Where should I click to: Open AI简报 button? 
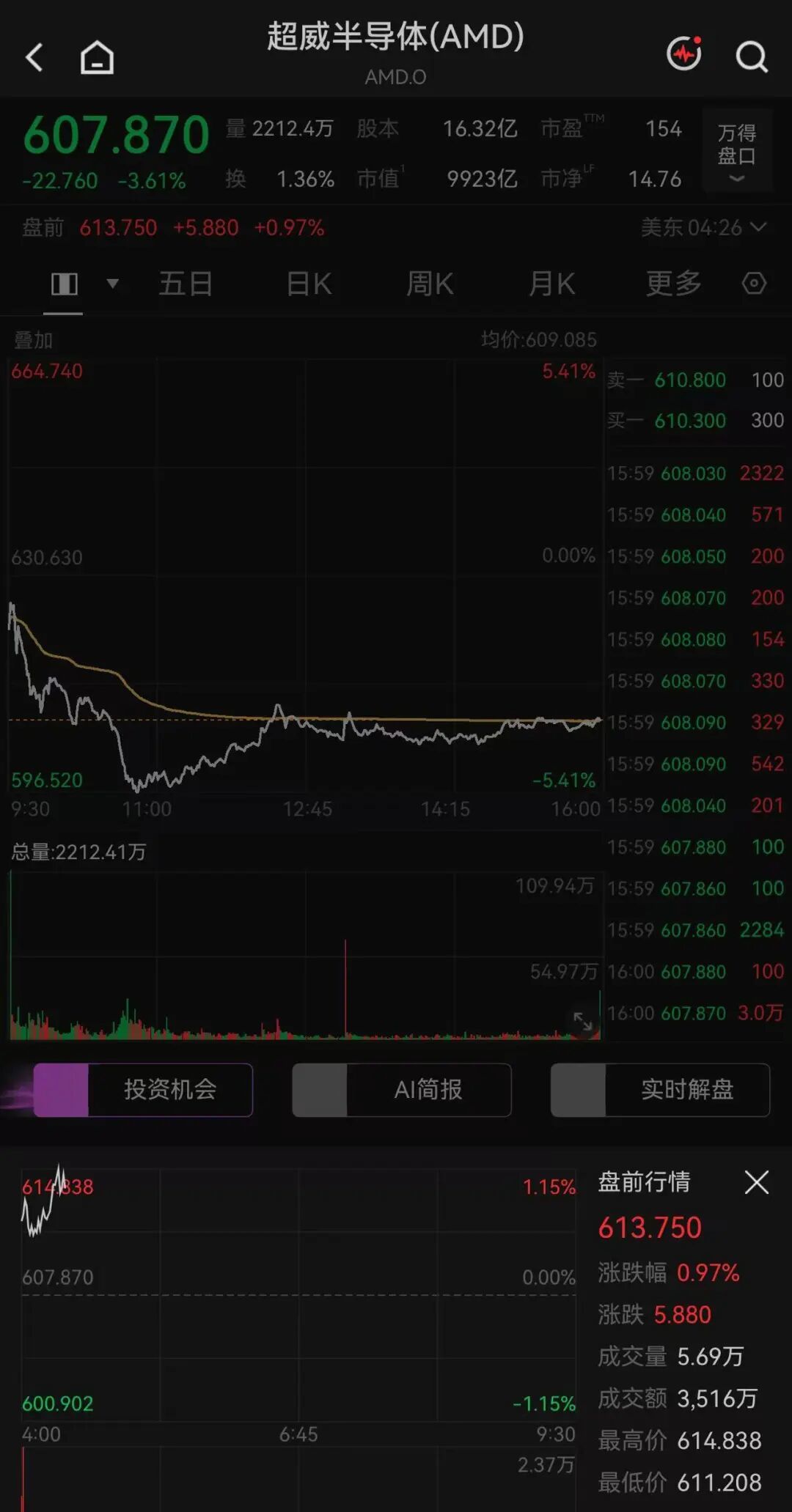[402, 1090]
